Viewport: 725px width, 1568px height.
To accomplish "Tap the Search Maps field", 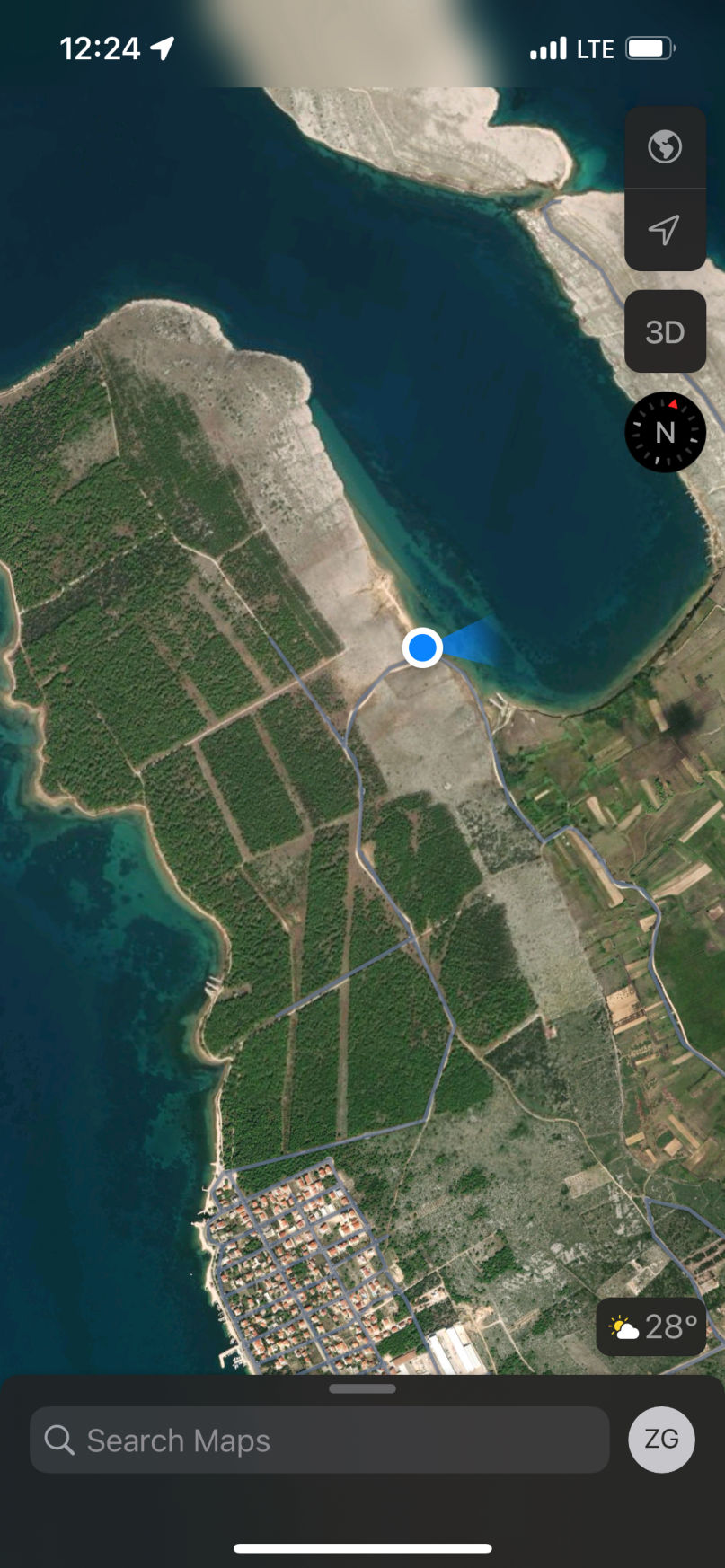I will tap(320, 1440).
